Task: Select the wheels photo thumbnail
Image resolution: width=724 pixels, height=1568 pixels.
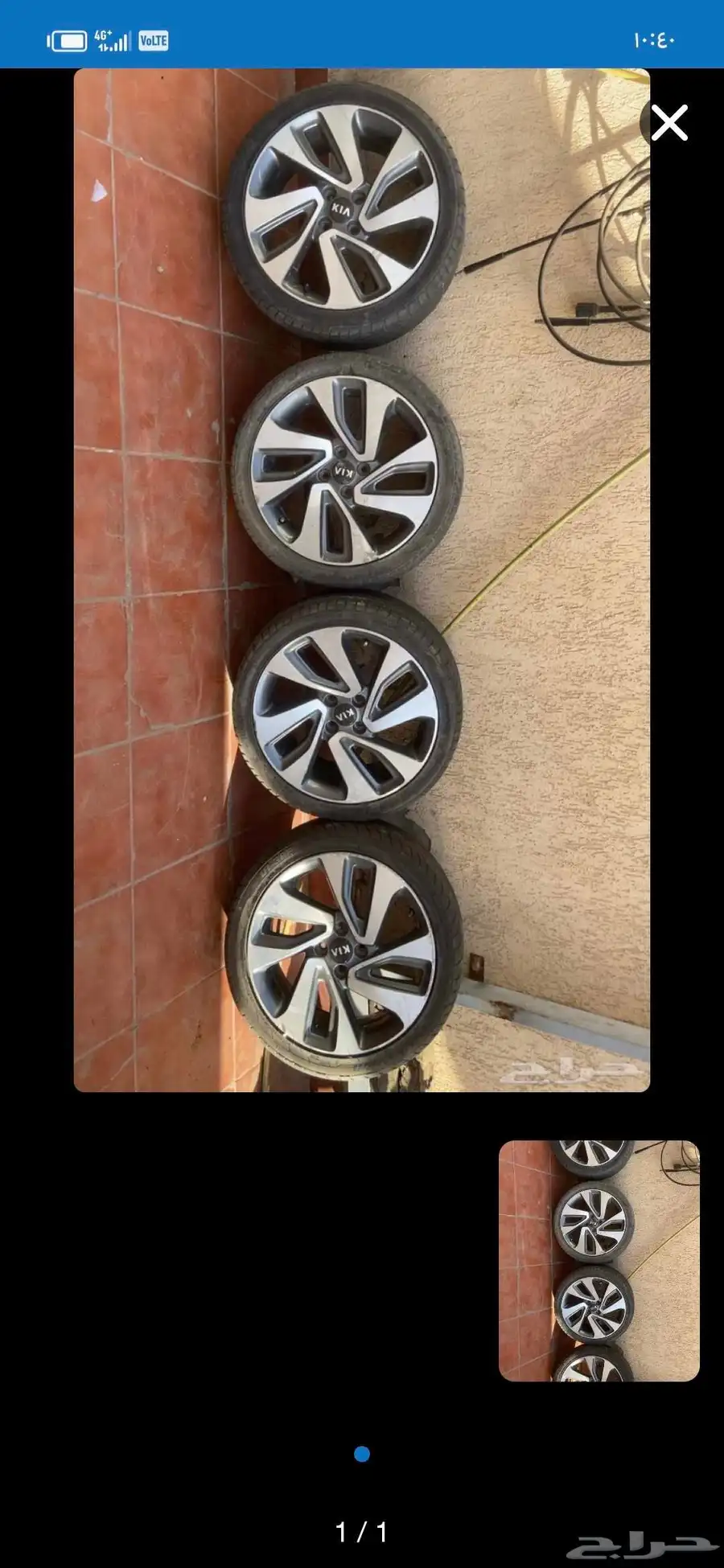Action: 599,1260
